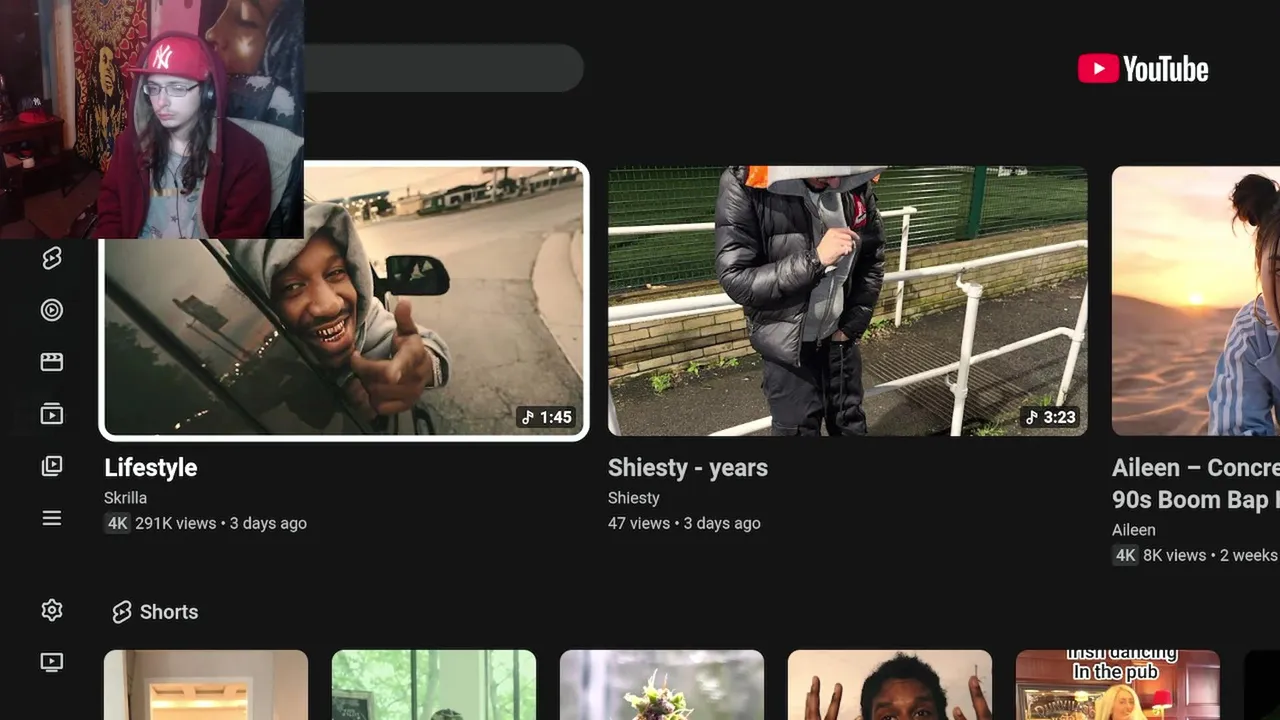Open the Music section in the sidebar

pyautogui.click(x=52, y=310)
